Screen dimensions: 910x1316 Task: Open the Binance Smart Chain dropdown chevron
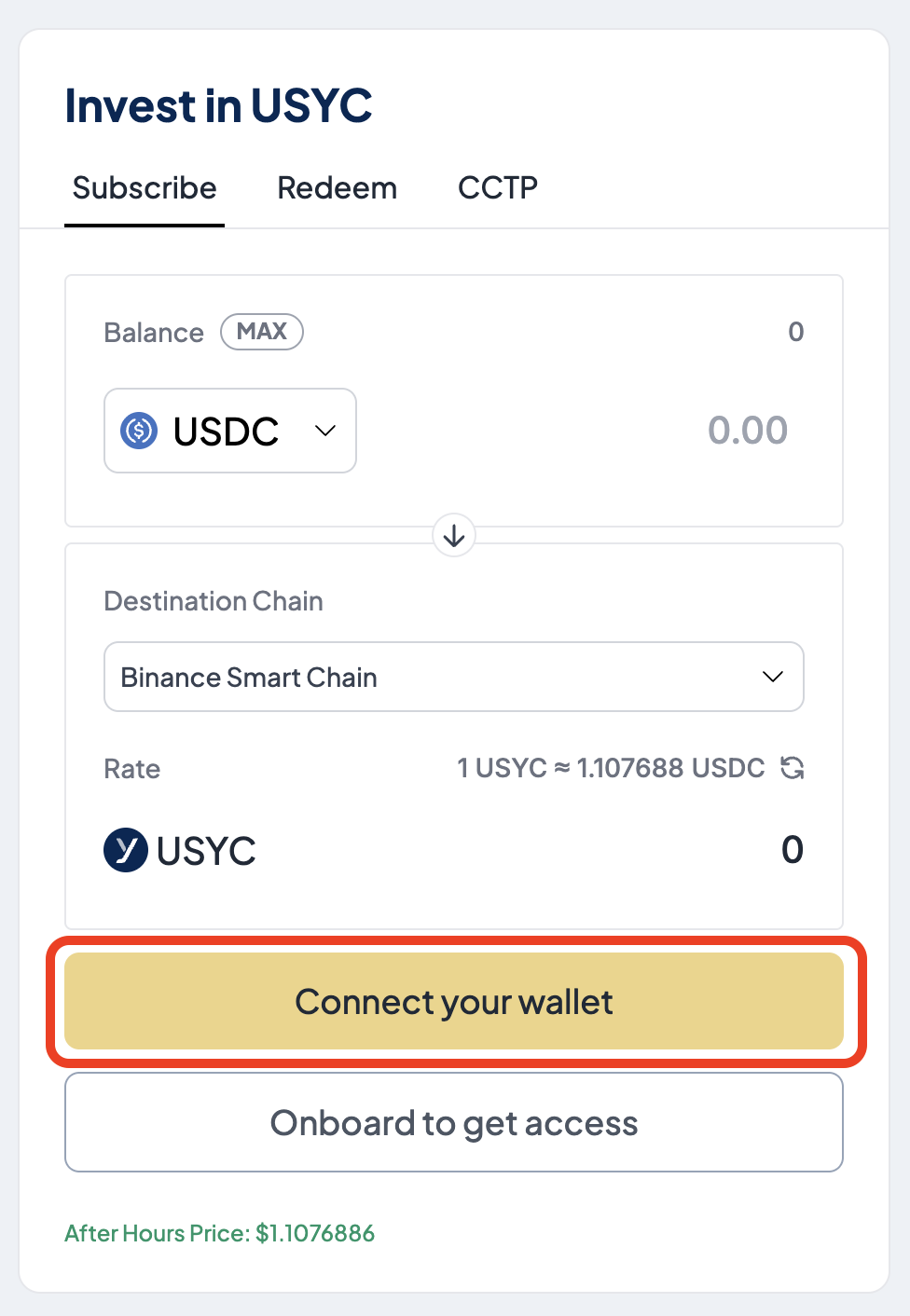772,677
